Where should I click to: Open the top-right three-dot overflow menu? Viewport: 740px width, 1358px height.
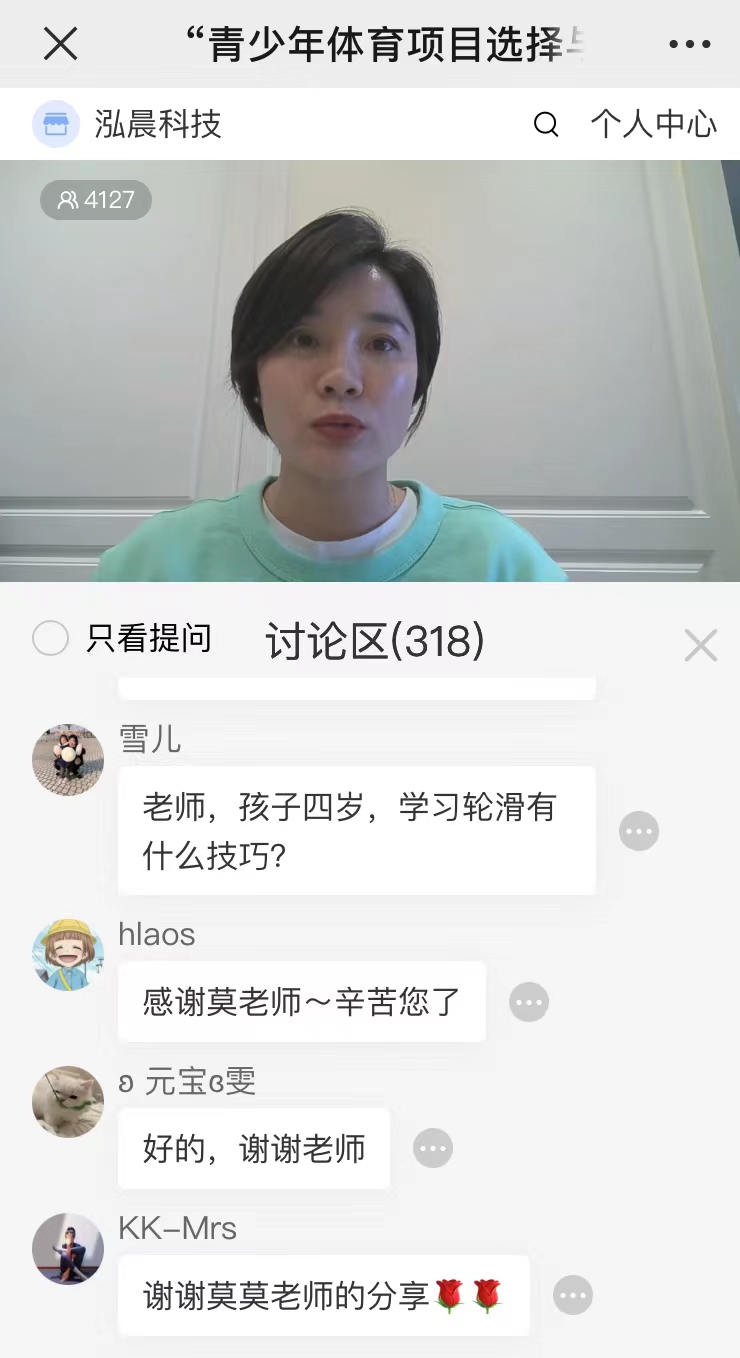689,45
